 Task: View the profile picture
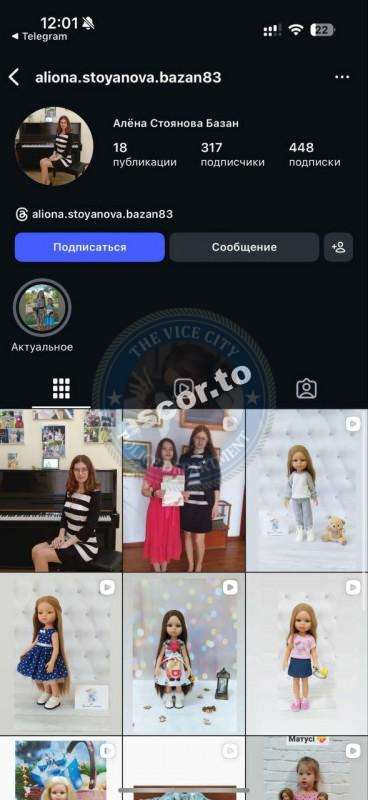point(54,146)
